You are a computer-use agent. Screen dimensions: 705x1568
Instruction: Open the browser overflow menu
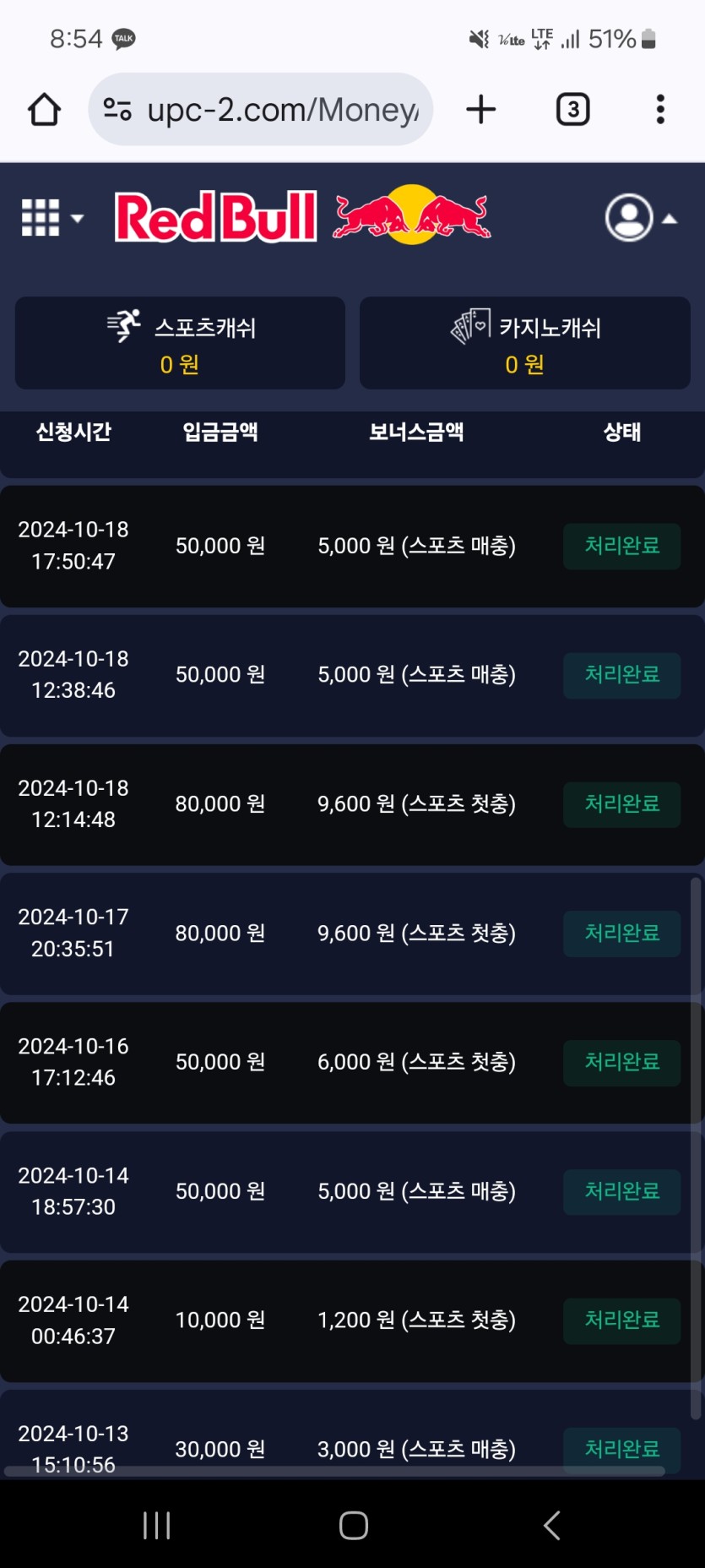point(660,110)
